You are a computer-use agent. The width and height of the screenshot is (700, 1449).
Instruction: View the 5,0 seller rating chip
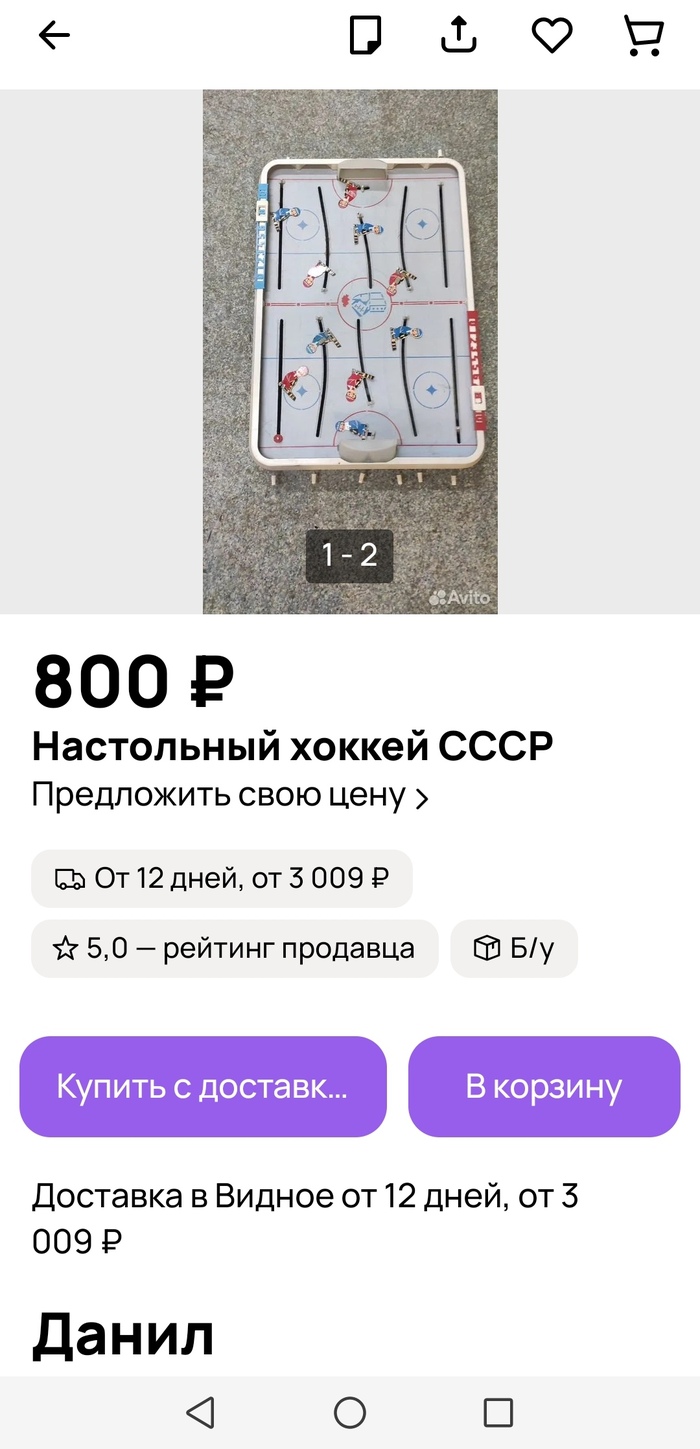pos(235,949)
